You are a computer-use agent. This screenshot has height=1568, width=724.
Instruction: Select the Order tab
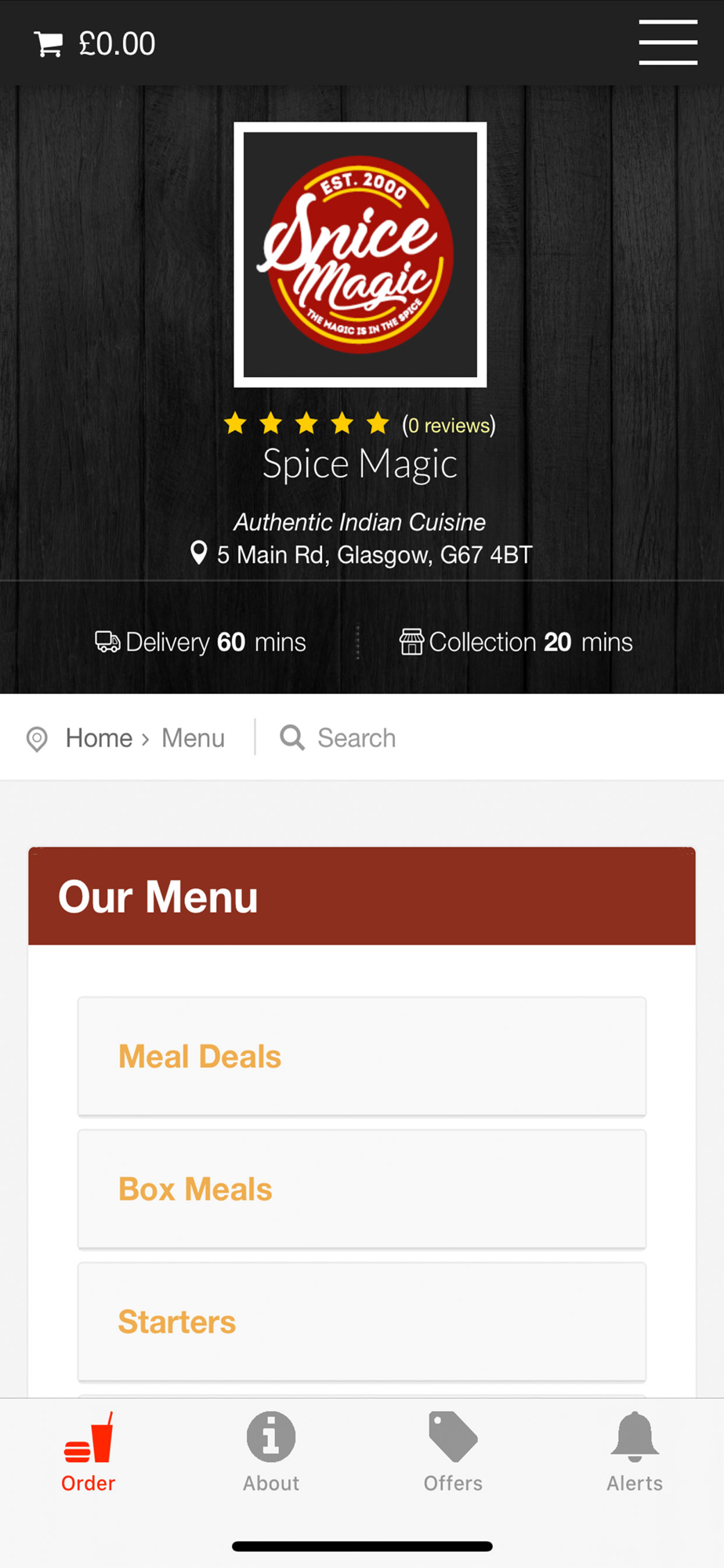click(x=89, y=1452)
